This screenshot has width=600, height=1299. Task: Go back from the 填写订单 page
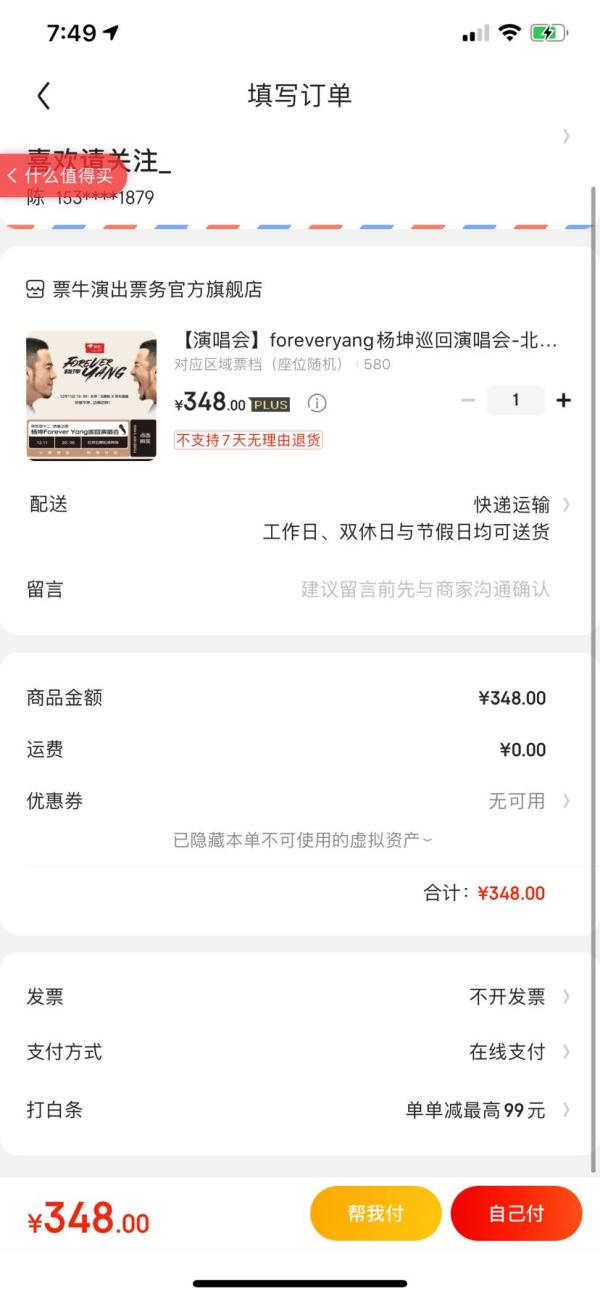coord(43,96)
